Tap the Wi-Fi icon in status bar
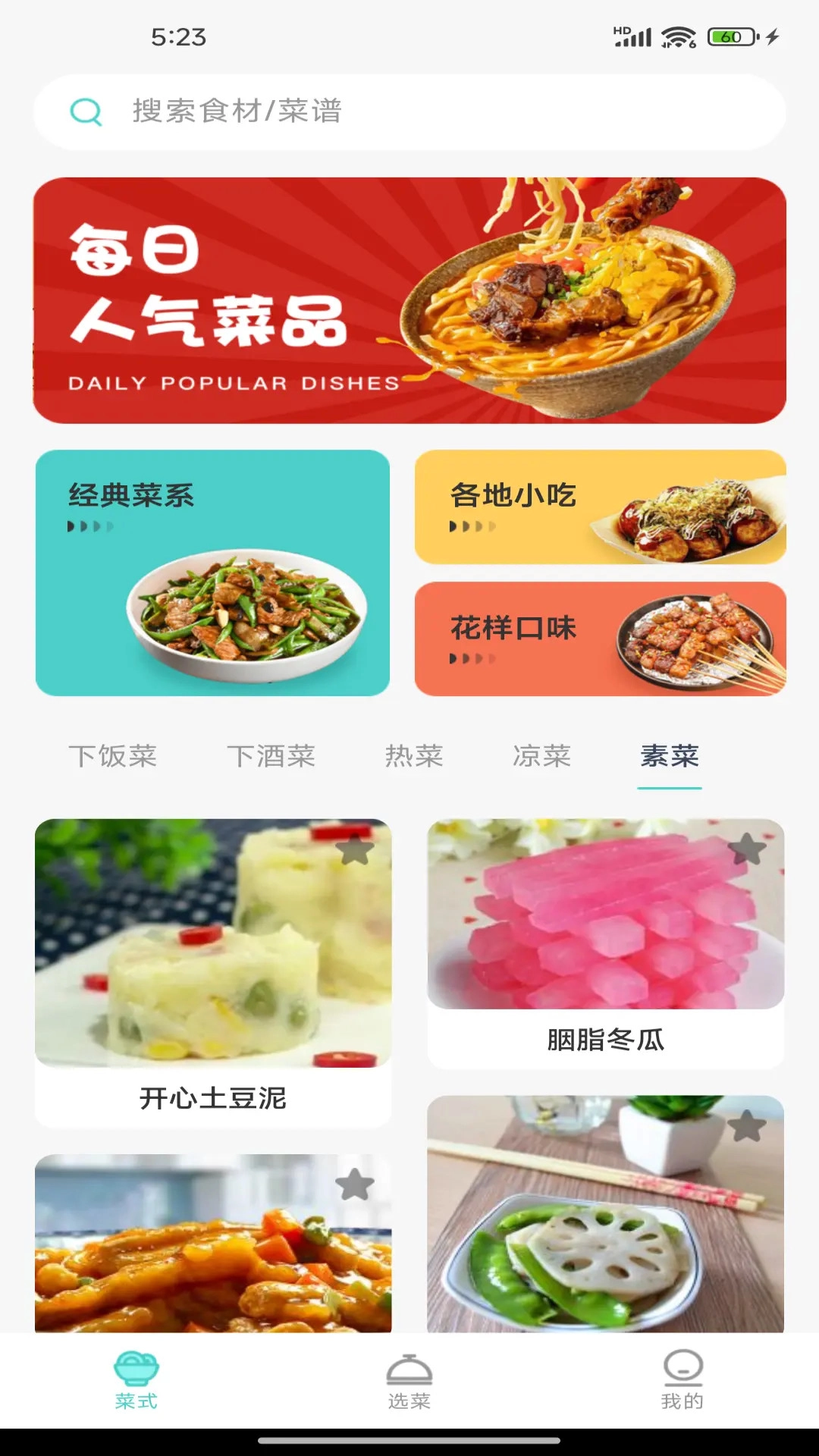 677,34
